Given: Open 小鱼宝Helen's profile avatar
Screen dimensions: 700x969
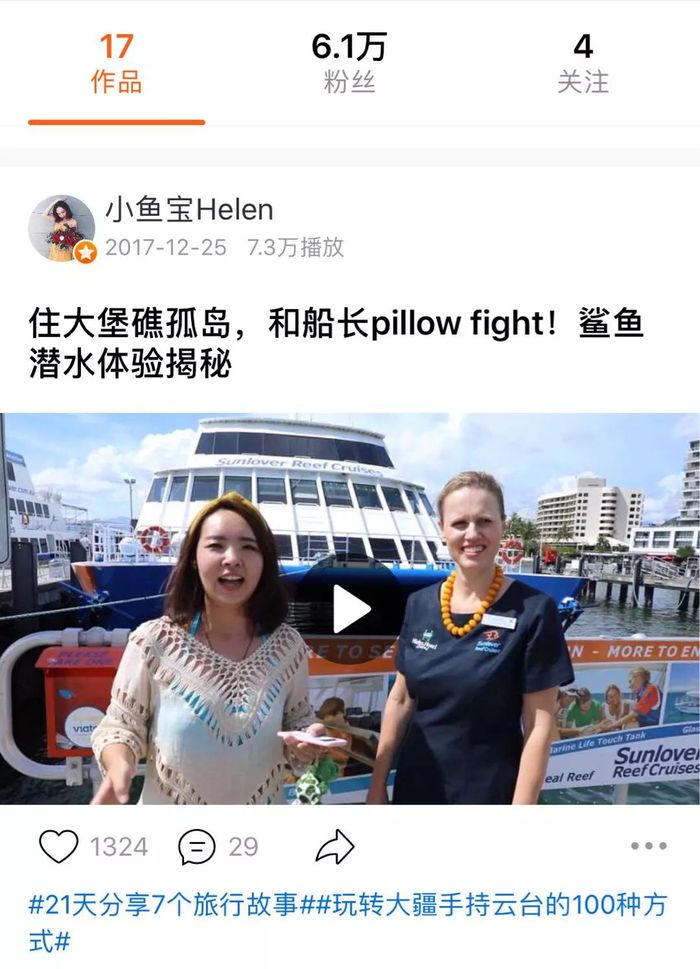Looking at the screenshot, I should pyautogui.click(x=62, y=228).
